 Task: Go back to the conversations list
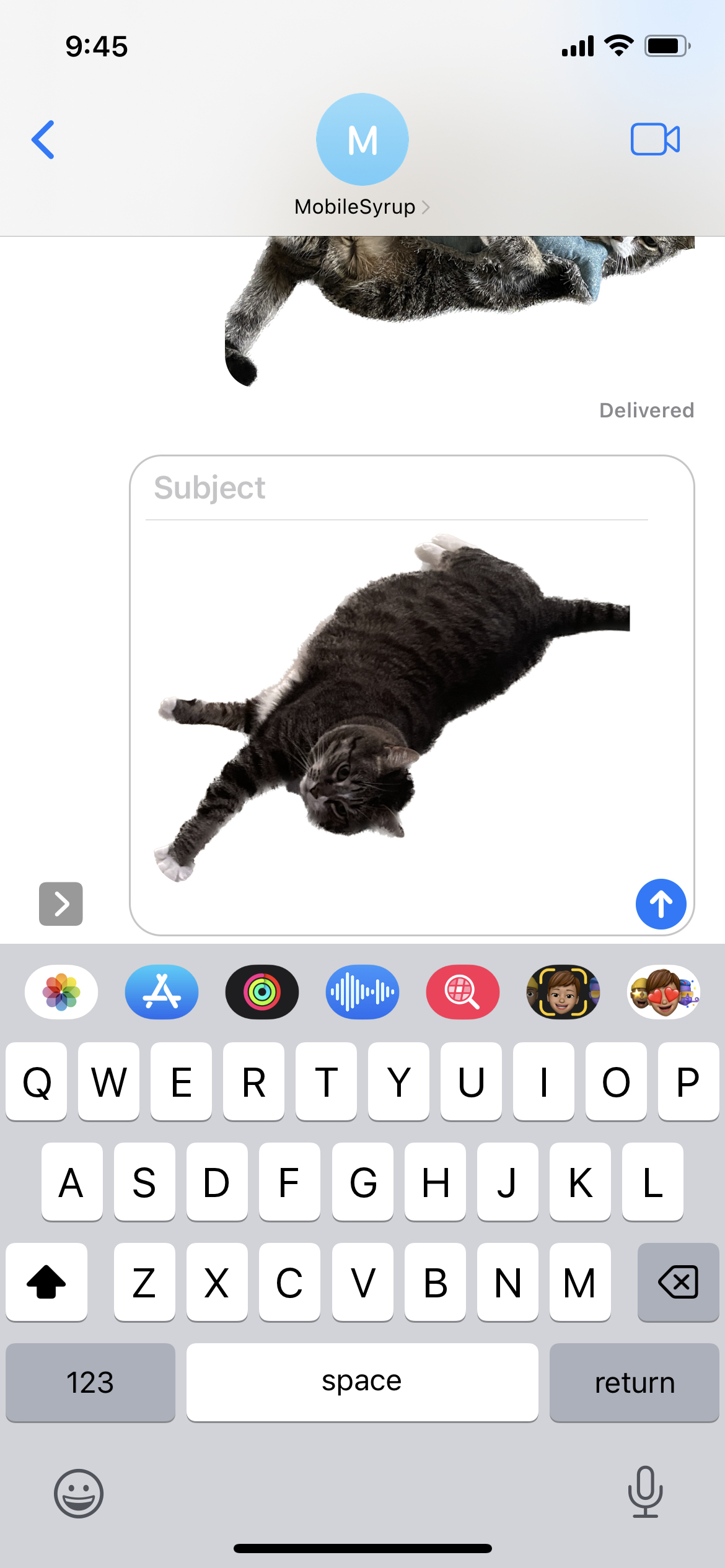click(43, 140)
